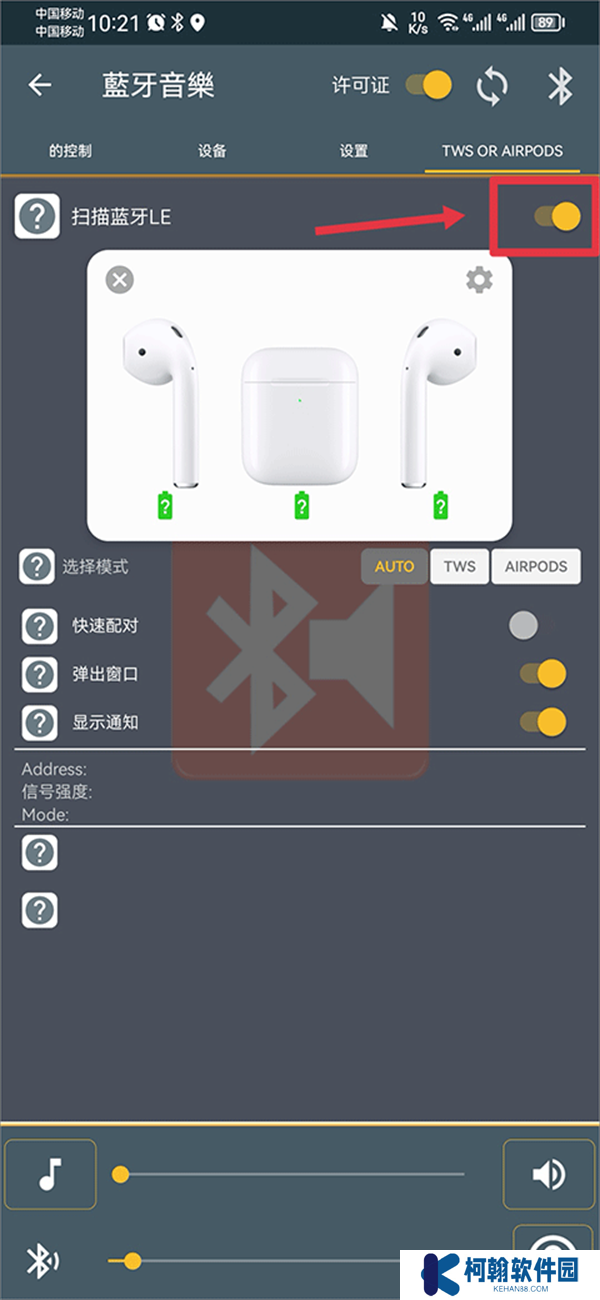Select AUTO mode
Viewport: 600px width, 1300px height.
(394, 566)
